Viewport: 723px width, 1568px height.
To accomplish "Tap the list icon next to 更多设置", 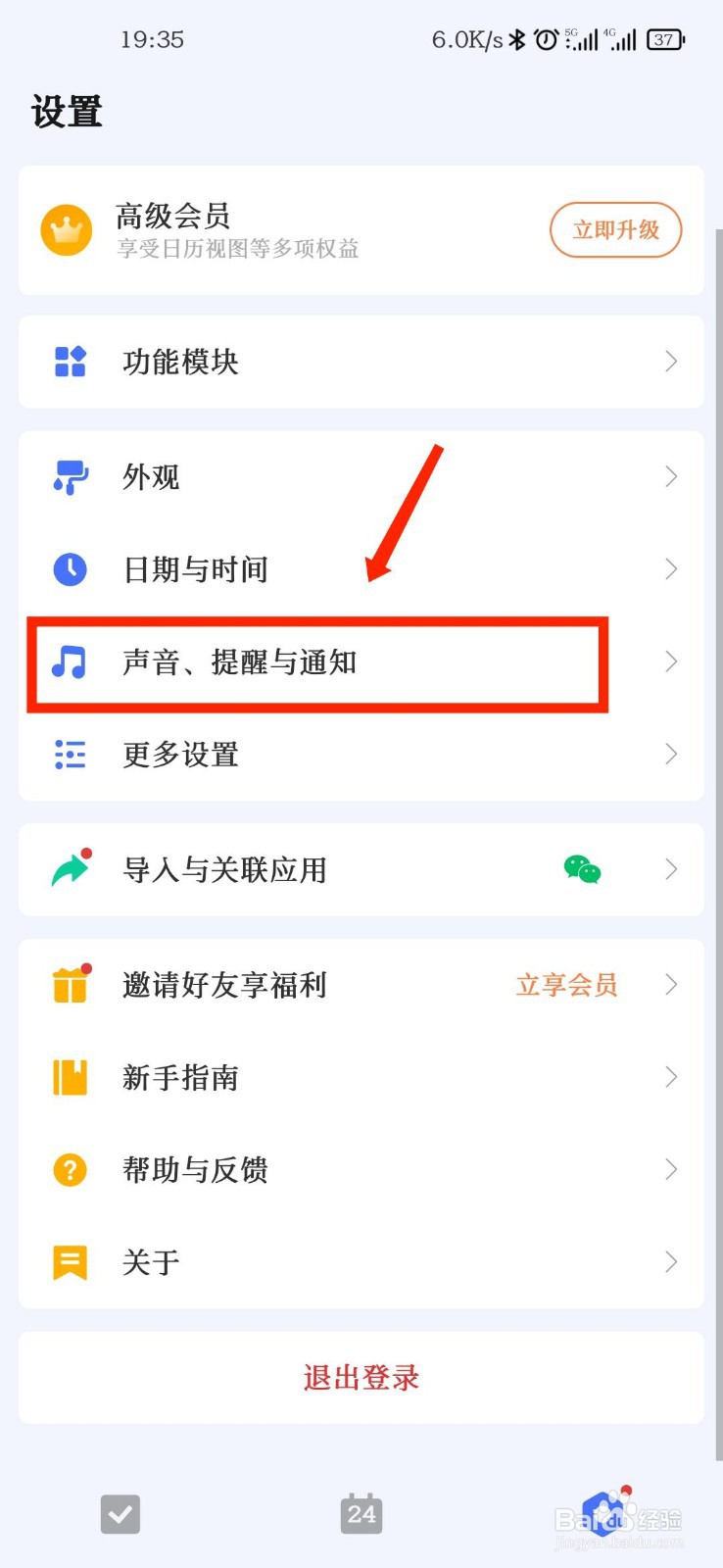I will (70, 755).
